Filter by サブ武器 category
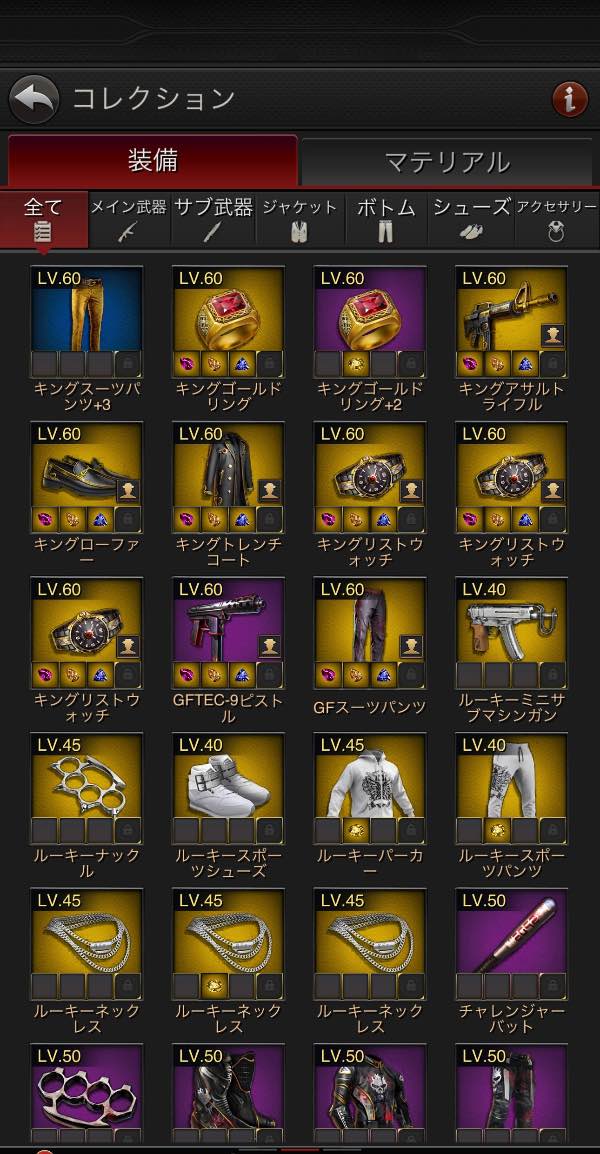Viewport: 600px width, 1154px height. click(213, 219)
